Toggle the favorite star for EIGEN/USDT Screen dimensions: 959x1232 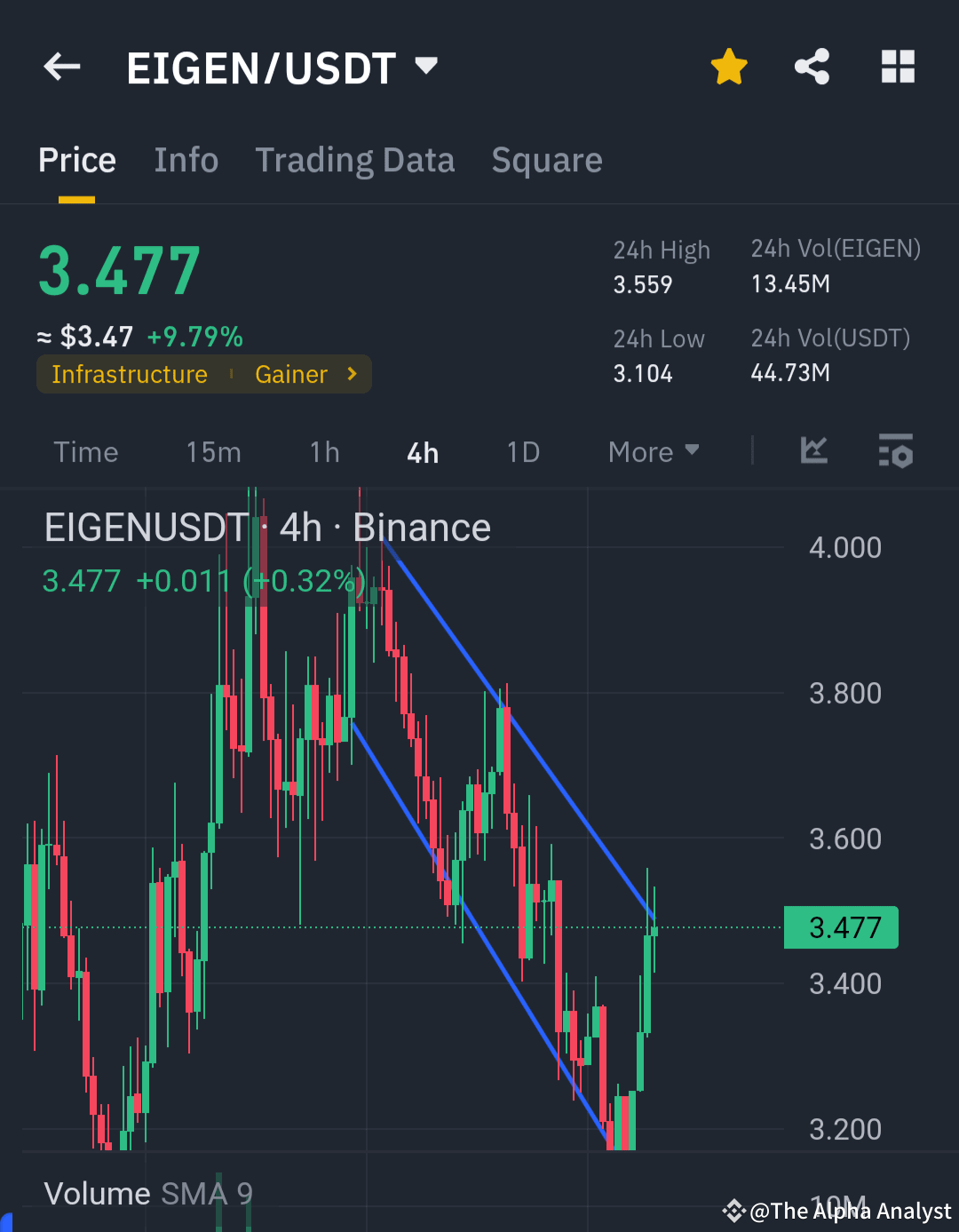(x=728, y=66)
